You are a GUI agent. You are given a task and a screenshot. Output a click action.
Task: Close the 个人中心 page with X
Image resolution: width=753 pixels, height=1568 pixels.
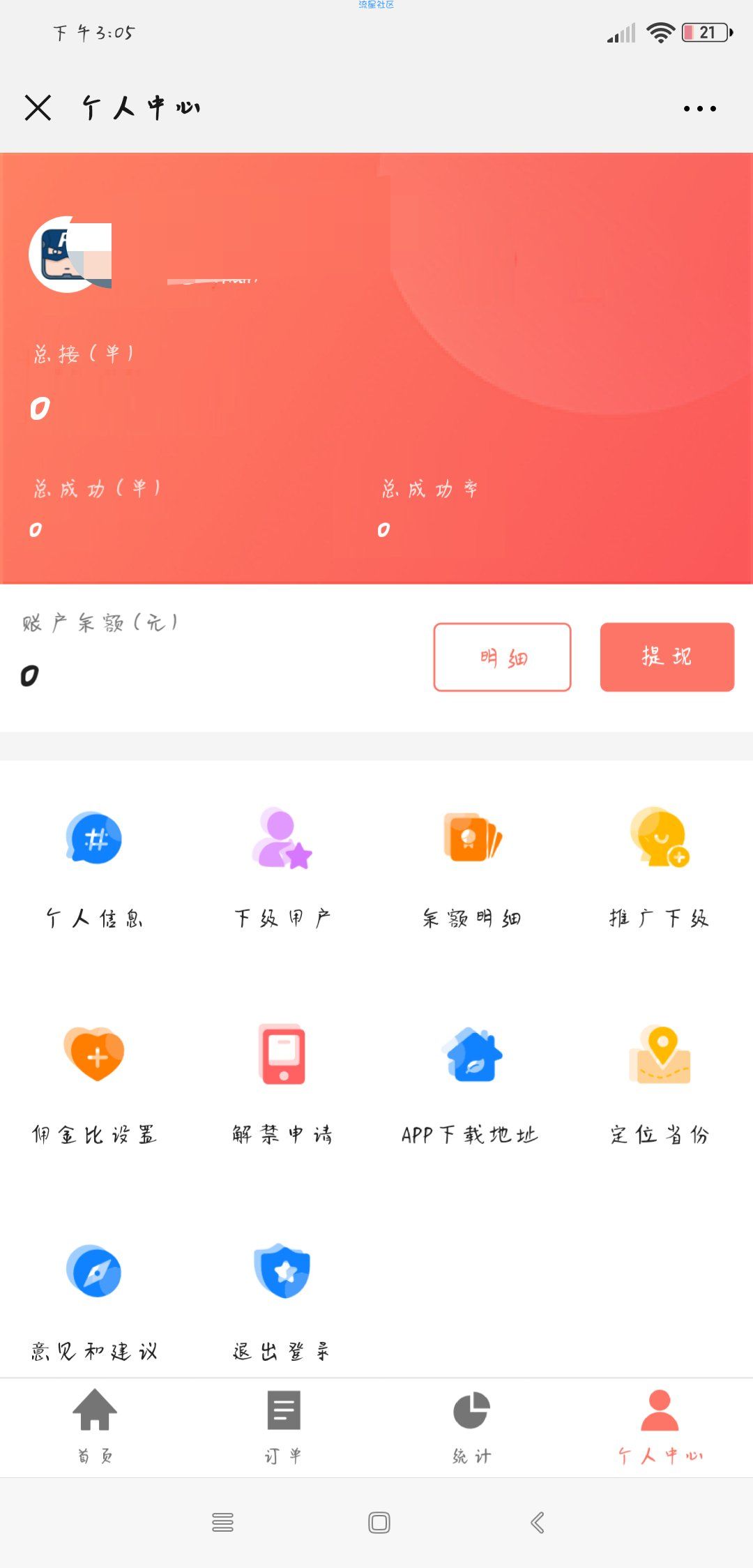click(x=38, y=108)
